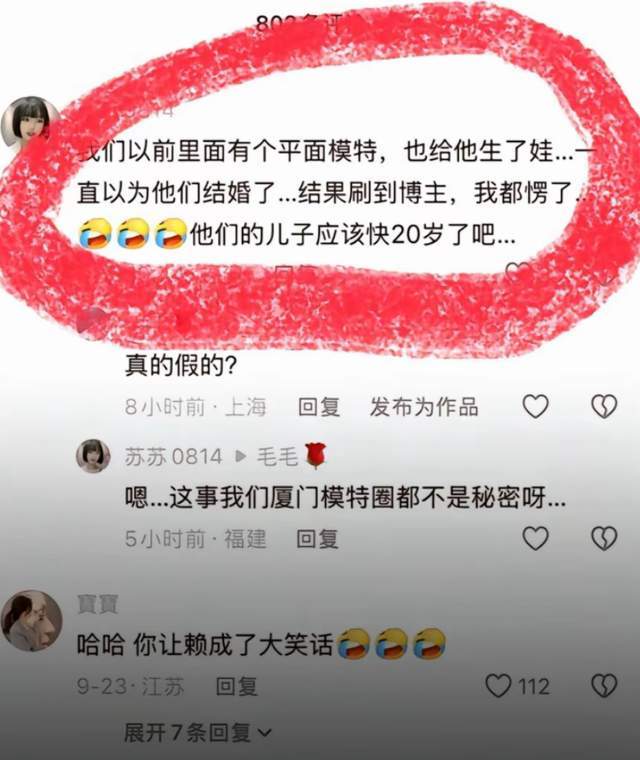Open 苏苏0814's profile avatar in reply
This screenshot has height=760, width=640.
pos(93,456)
